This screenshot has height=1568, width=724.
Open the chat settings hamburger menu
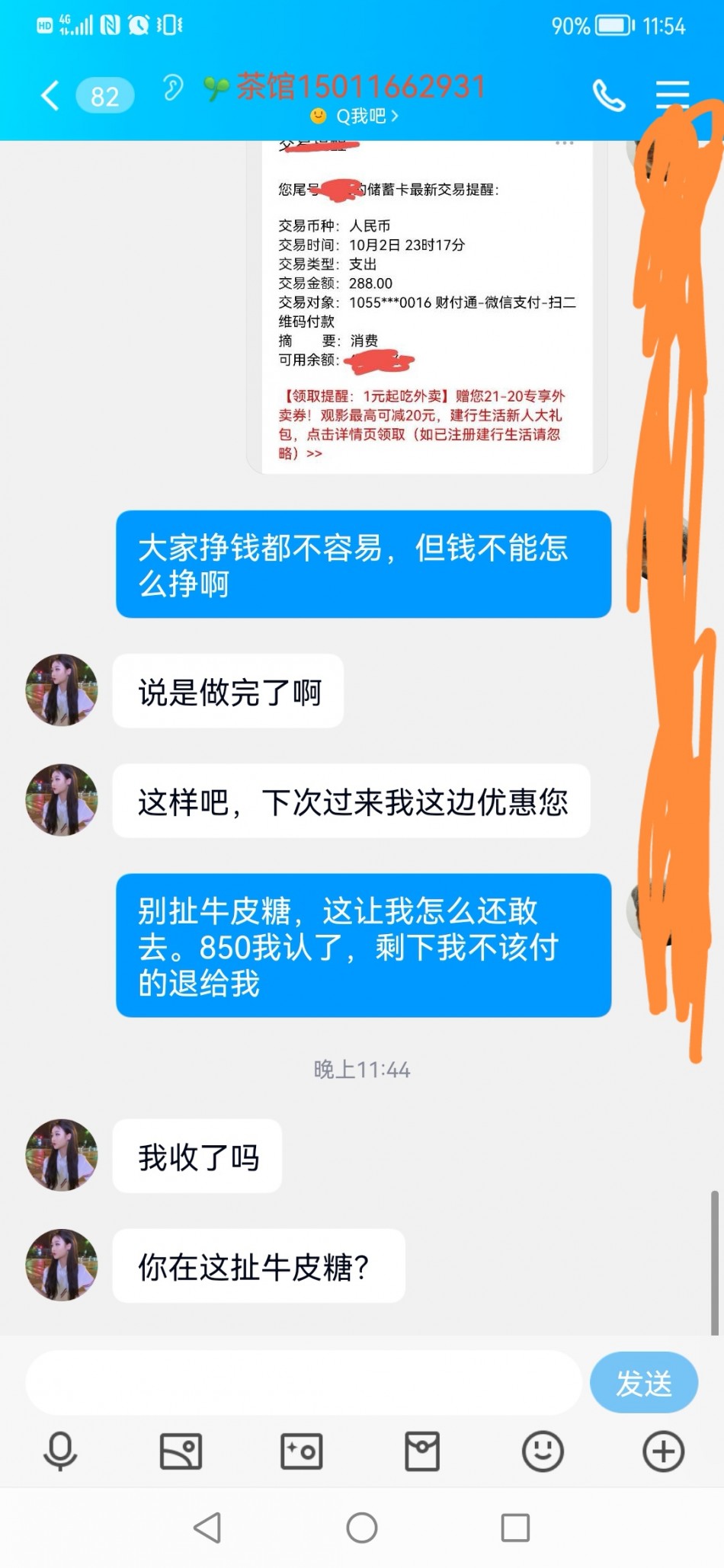point(672,94)
